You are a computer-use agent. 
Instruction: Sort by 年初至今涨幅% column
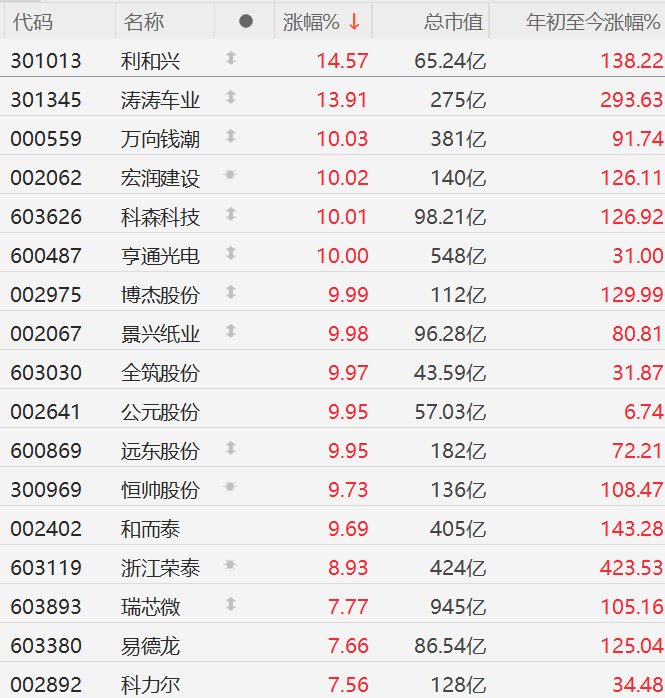coord(594,21)
